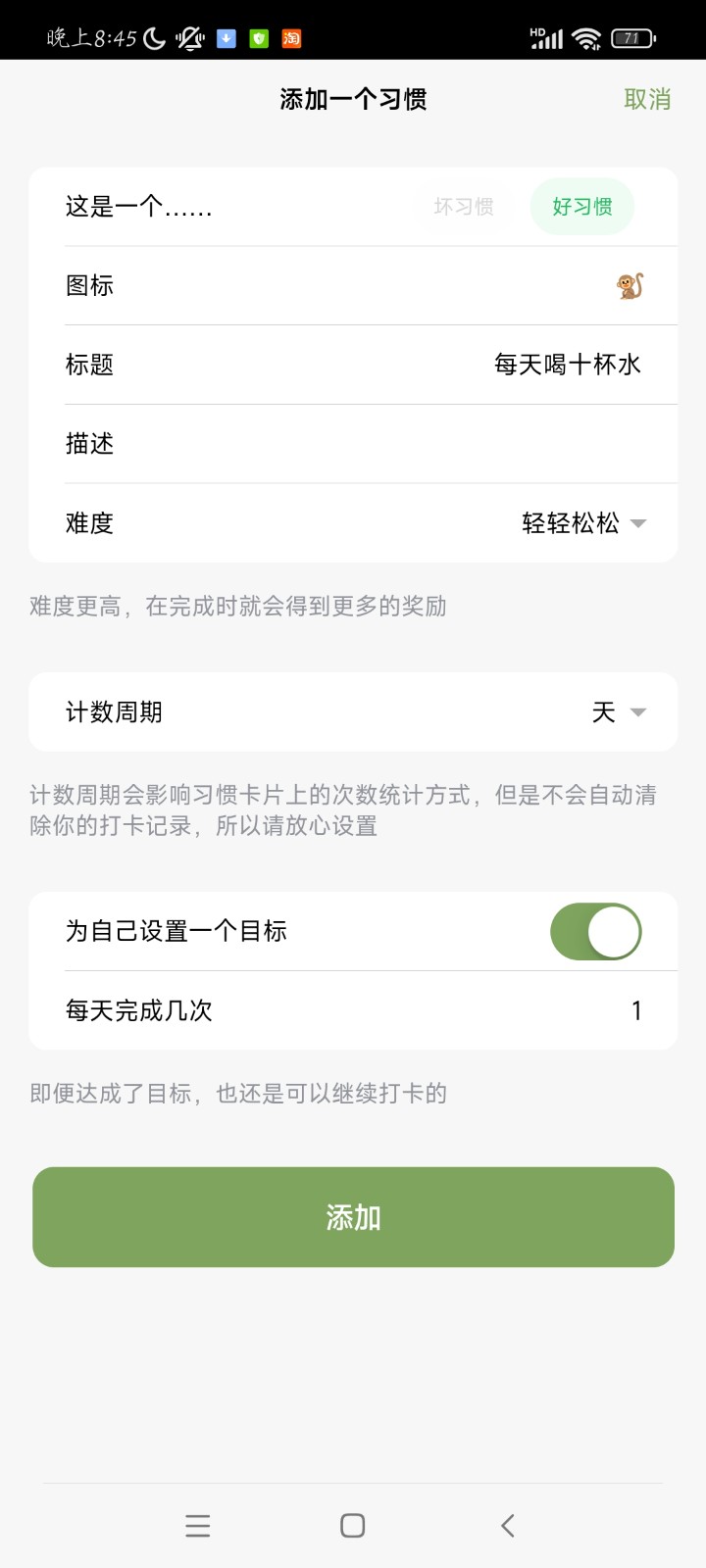The width and height of the screenshot is (706, 1568).
Task: Select the 好习惯 option
Action: (x=581, y=207)
